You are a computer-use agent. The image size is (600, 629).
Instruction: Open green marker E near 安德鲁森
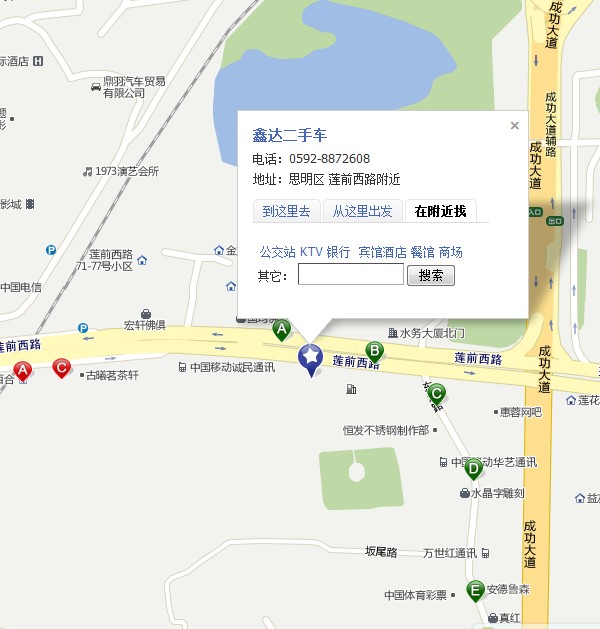(x=475, y=590)
